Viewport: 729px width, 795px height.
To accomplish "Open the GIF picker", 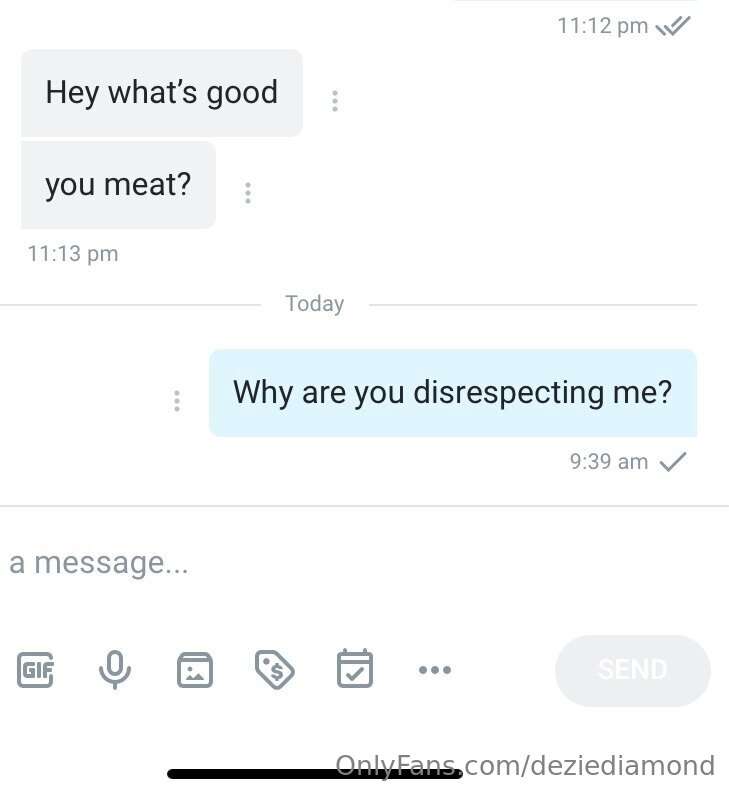I will coord(36,669).
